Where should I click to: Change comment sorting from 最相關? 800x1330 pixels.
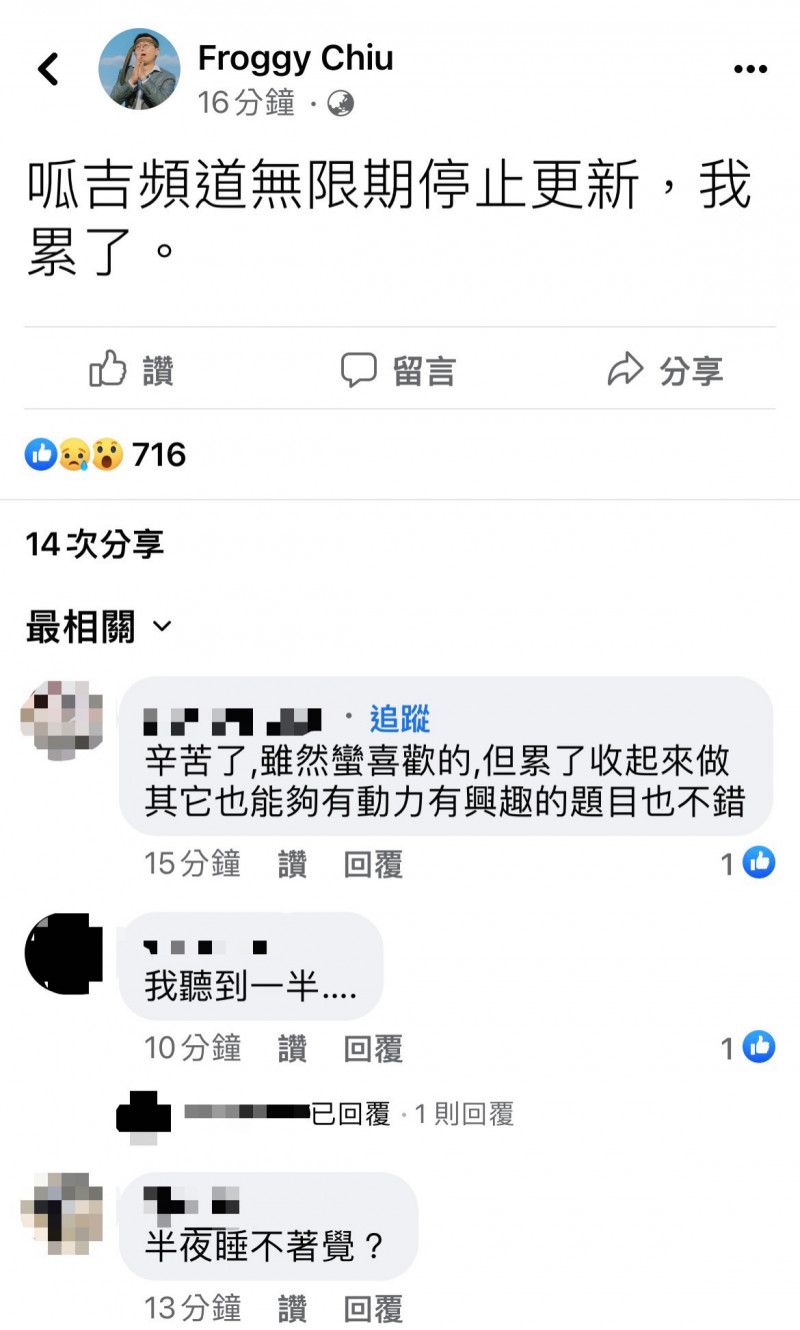(98, 628)
